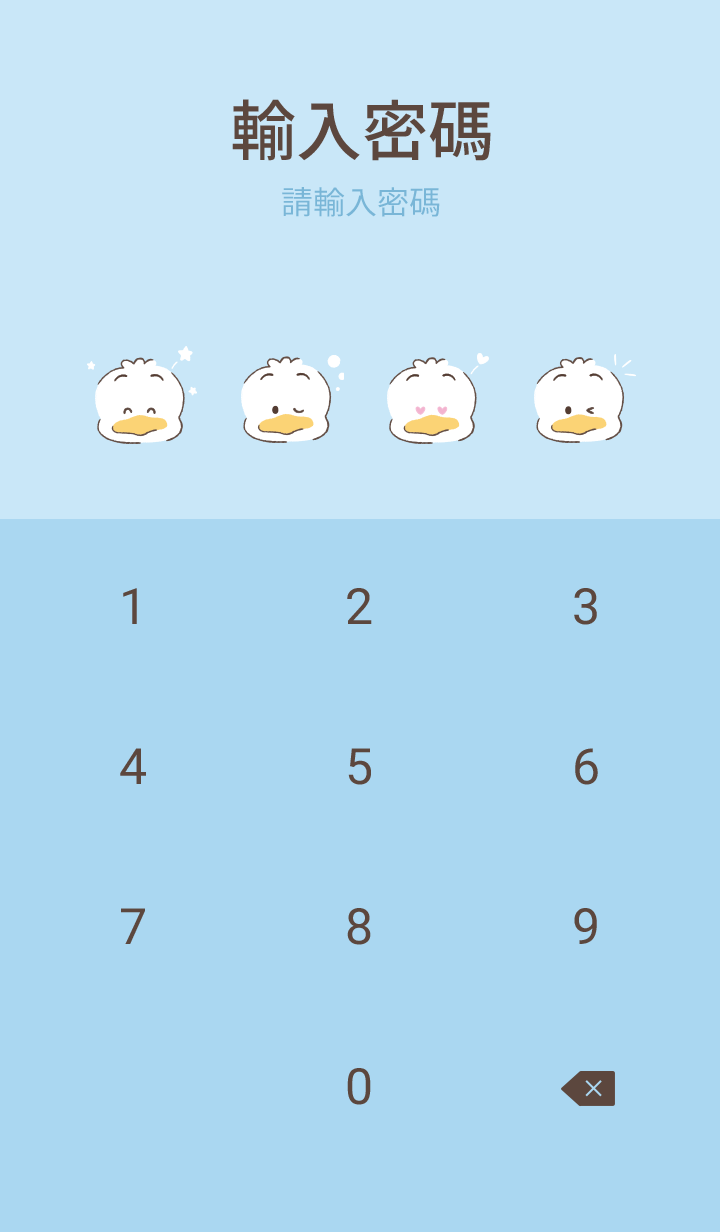This screenshot has height=1232, width=720.
Task: Tap the 5 key
Action: click(x=359, y=767)
